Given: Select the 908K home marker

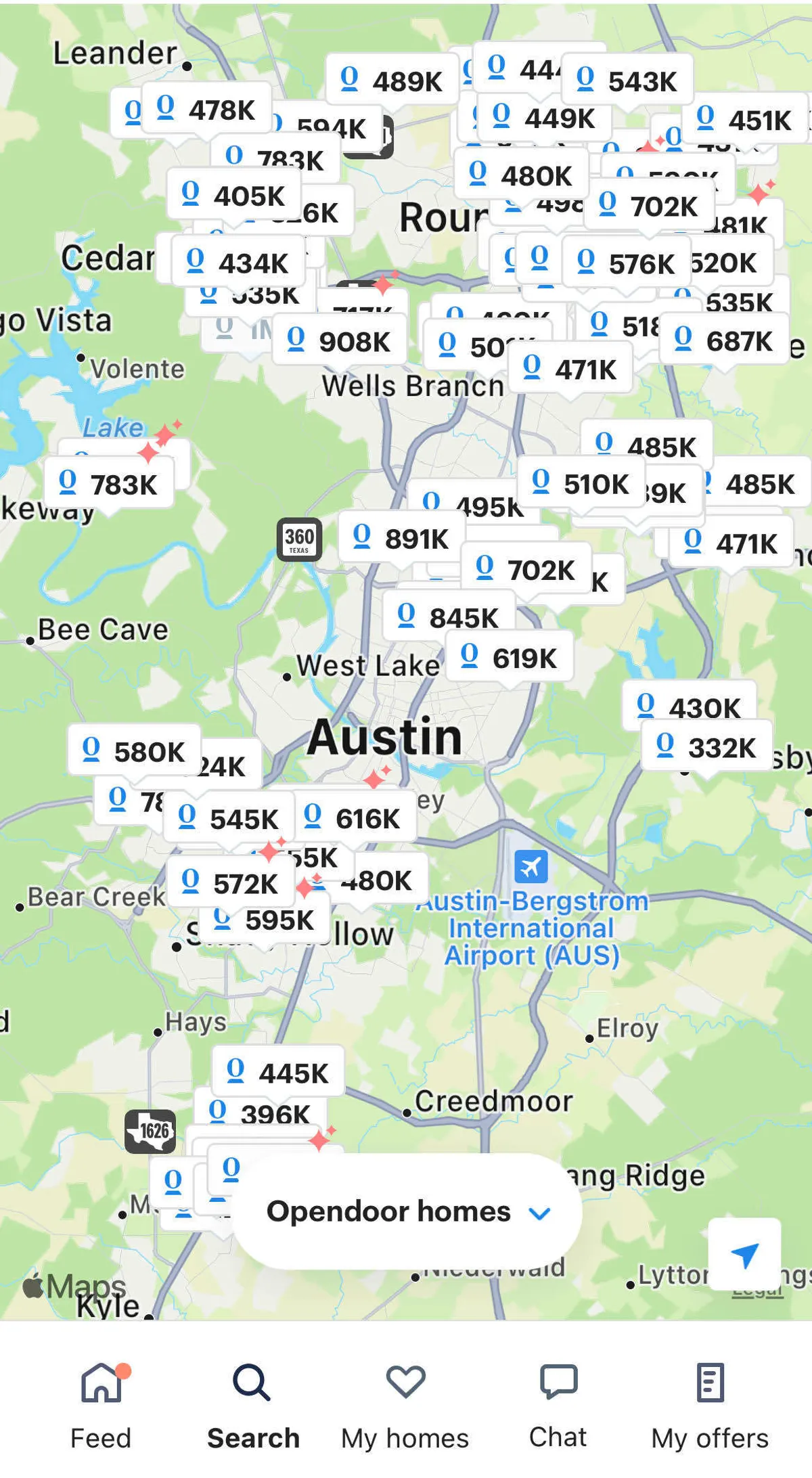Looking at the screenshot, I should [340, 341].
